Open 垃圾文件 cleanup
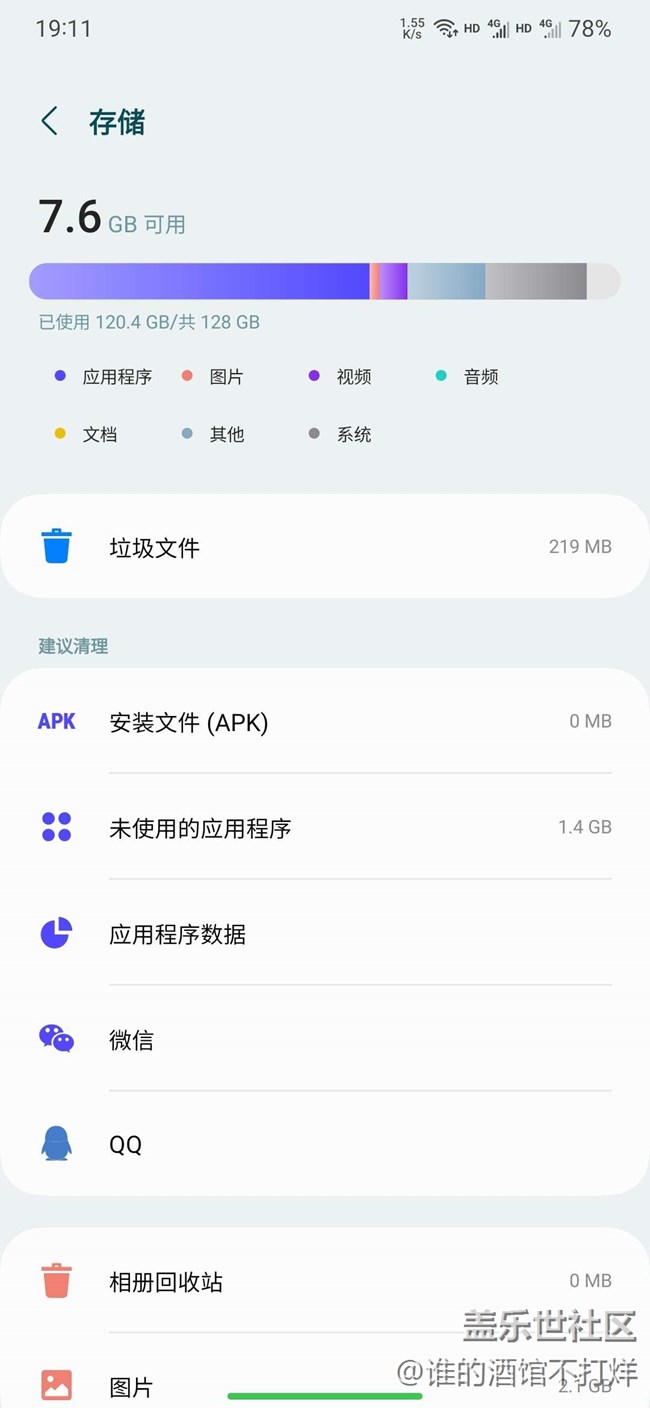 click(324, 547)
